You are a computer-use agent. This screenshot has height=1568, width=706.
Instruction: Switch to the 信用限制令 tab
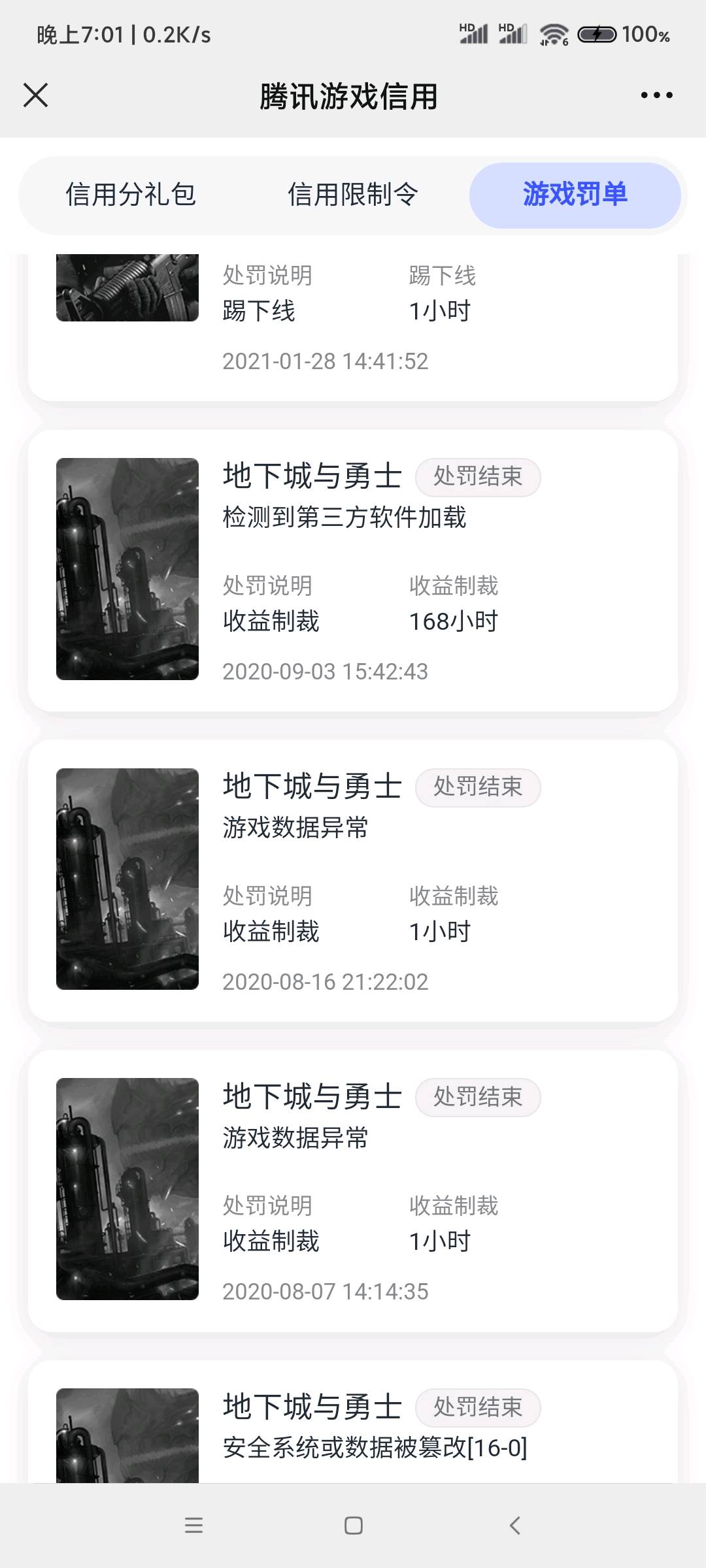(x=353, y=195)
